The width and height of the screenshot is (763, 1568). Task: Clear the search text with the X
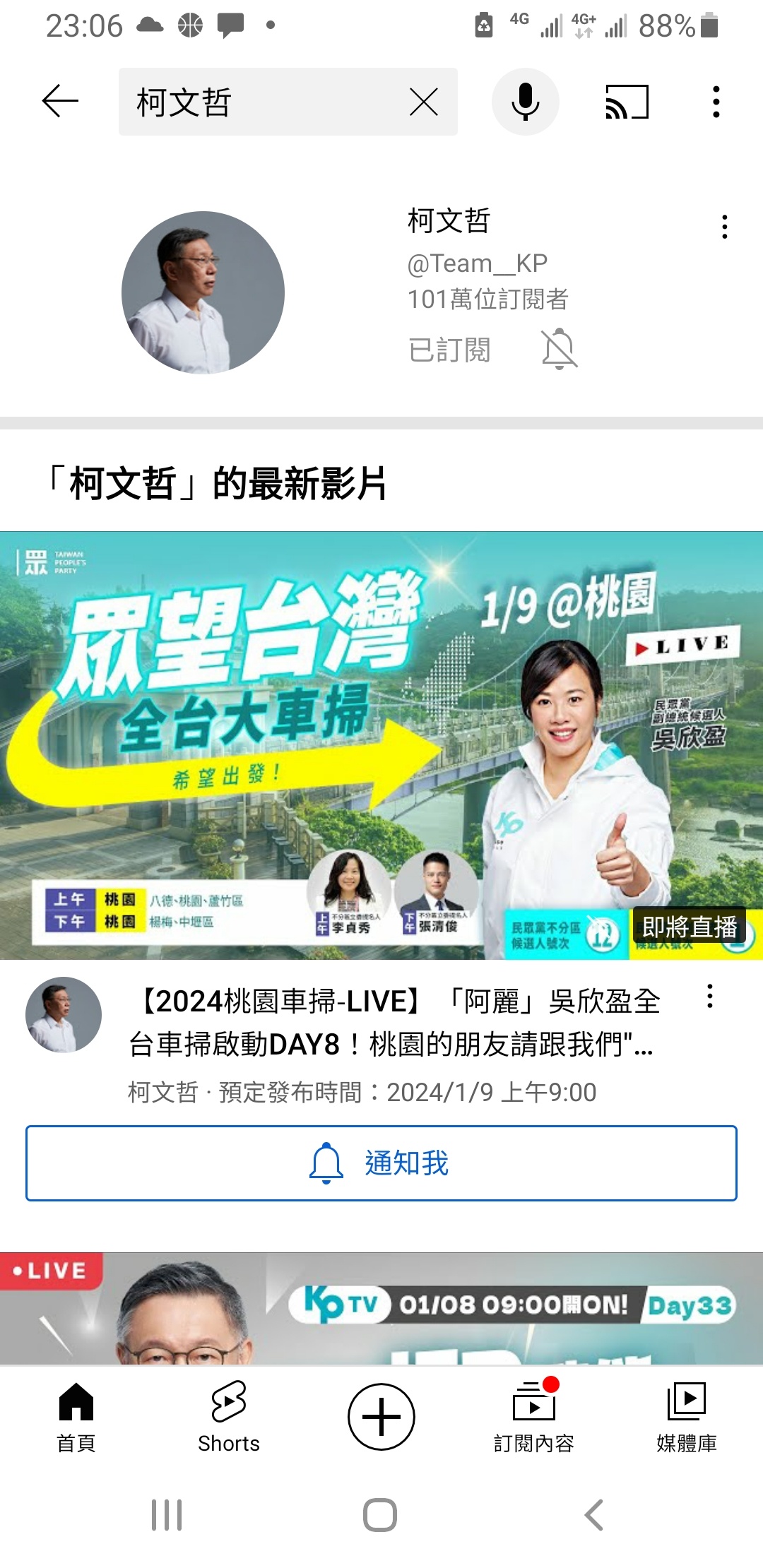(x=424, y=102)
